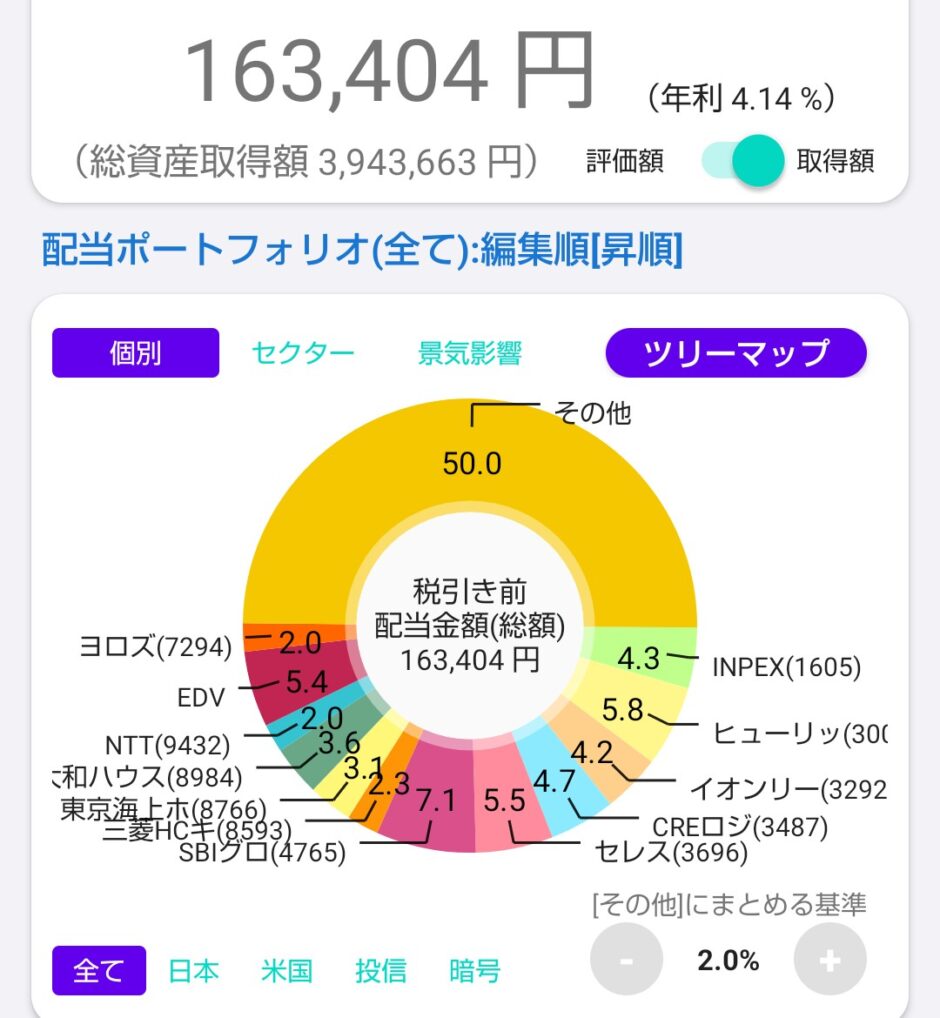Filter by 投信 funds
The width and height of the screenshot is (940, 1018).
381,971
